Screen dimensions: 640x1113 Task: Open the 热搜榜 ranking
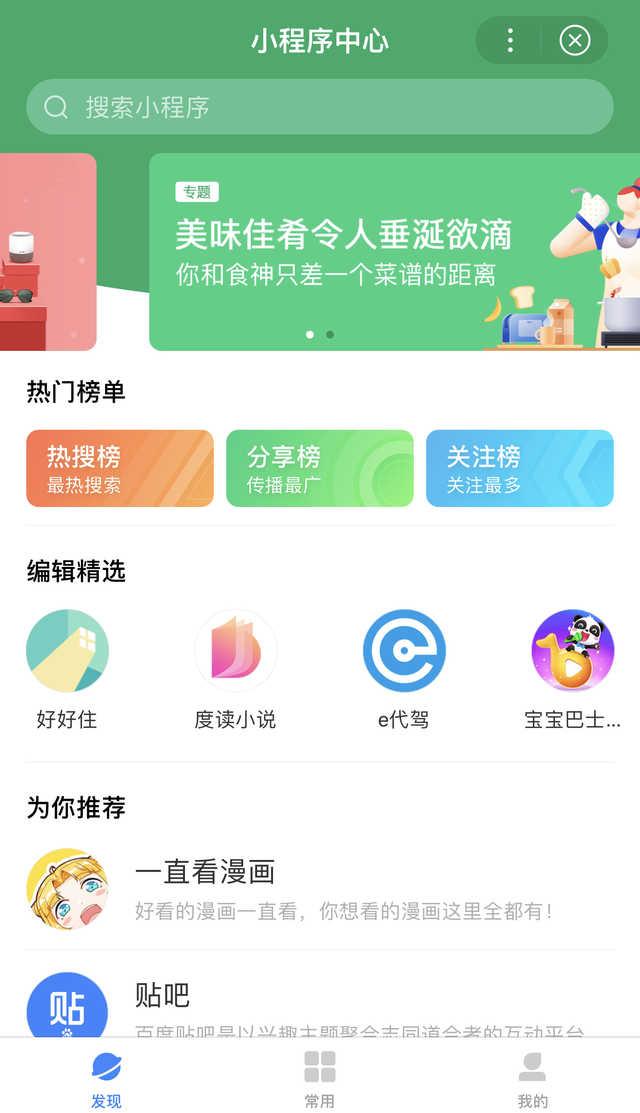coord(120,468)
